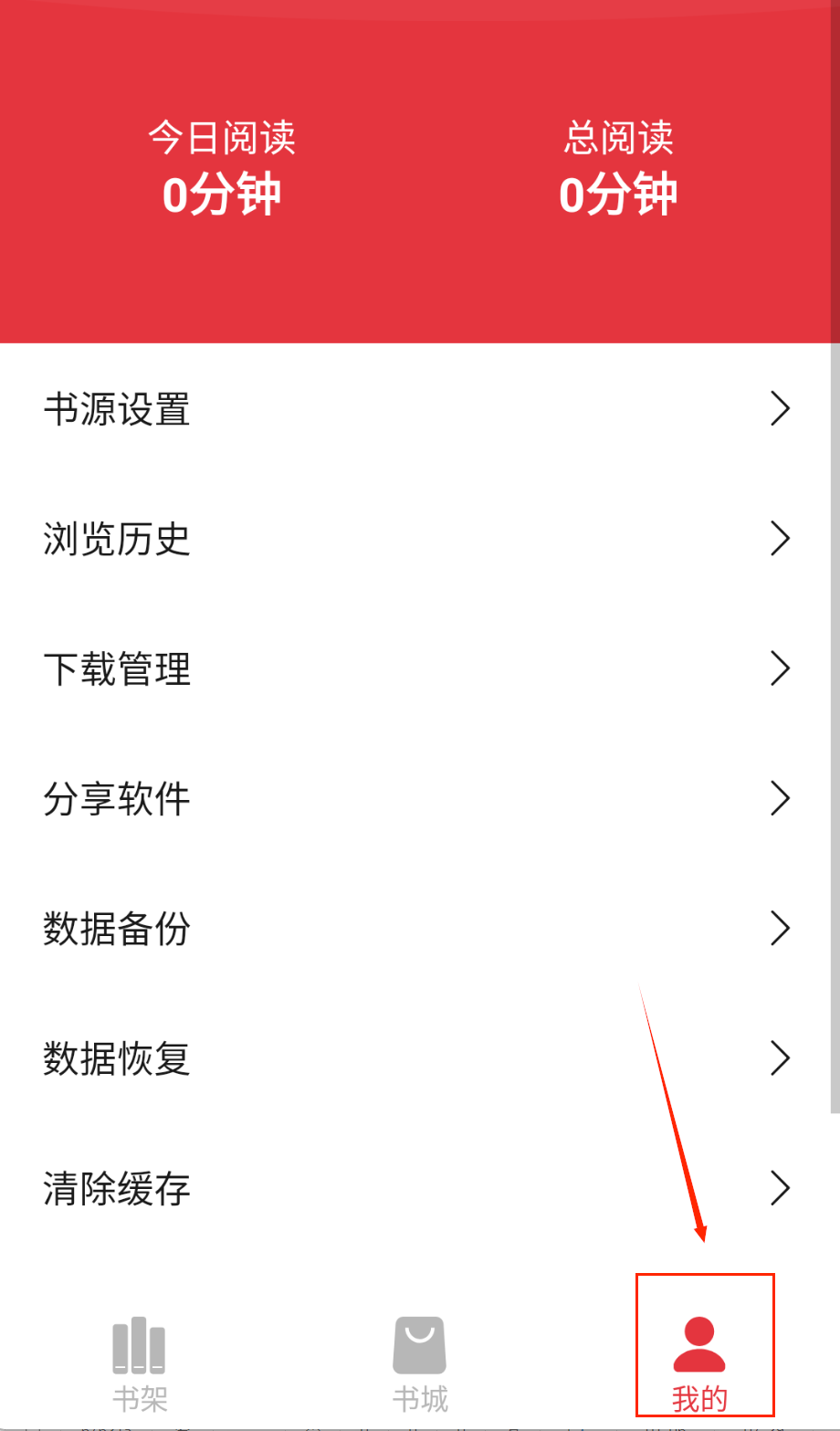Select the 我的 profile tab
The width and height of the screenshot is (840, 1431).
pos(699,1361)
